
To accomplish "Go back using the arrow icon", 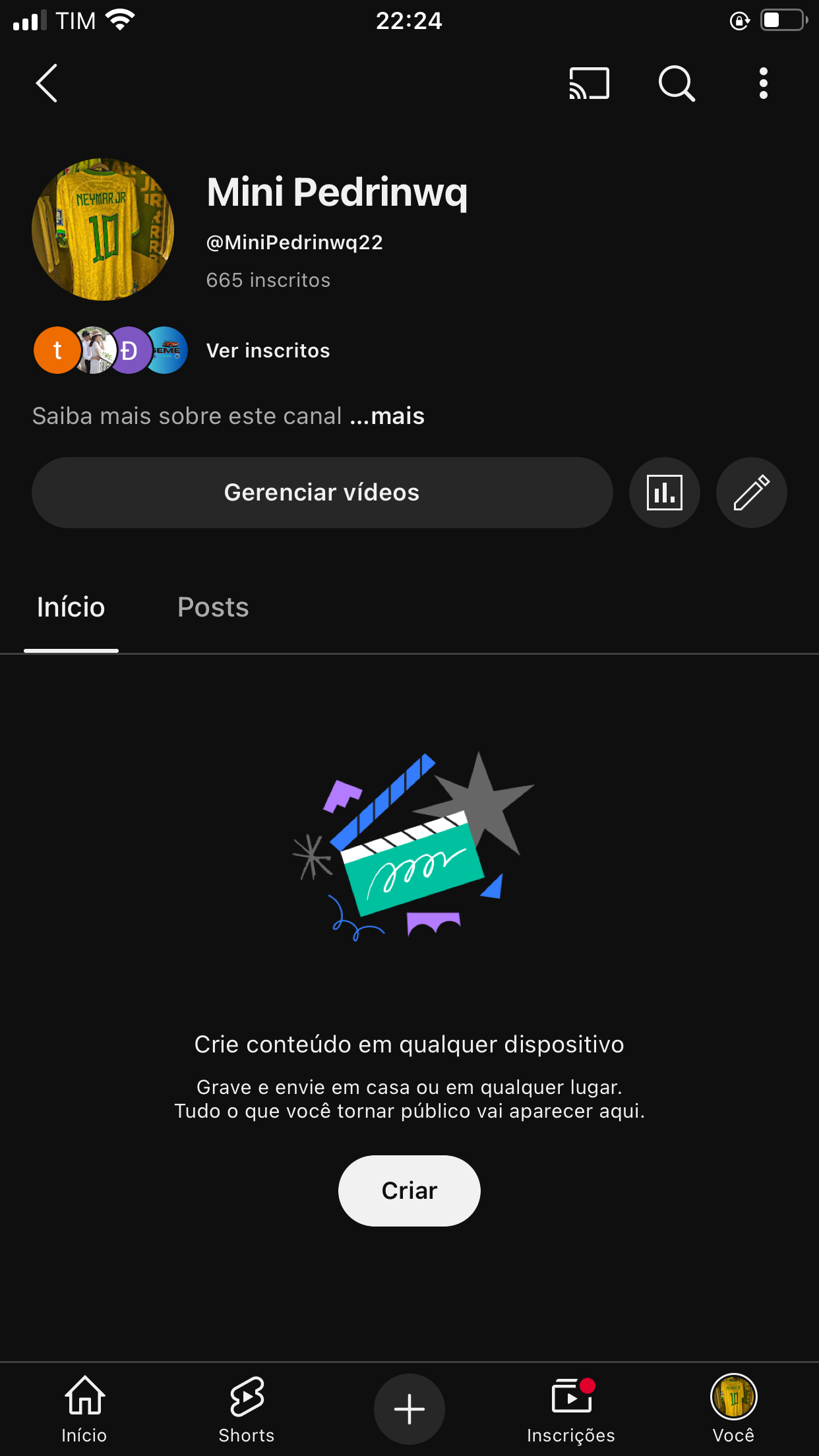I will click(x=47, y=83).
